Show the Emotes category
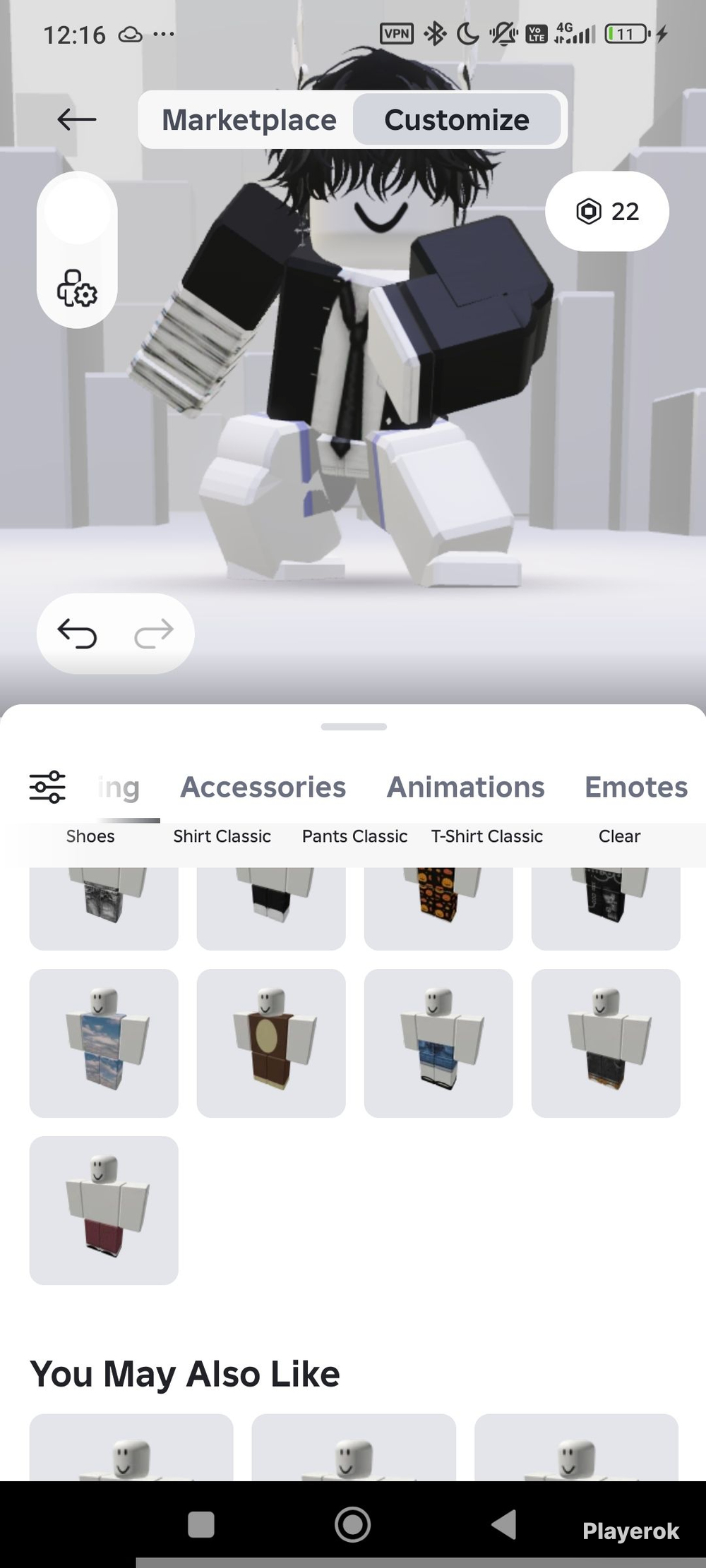706x1568 pixels. tap(635, 787)
